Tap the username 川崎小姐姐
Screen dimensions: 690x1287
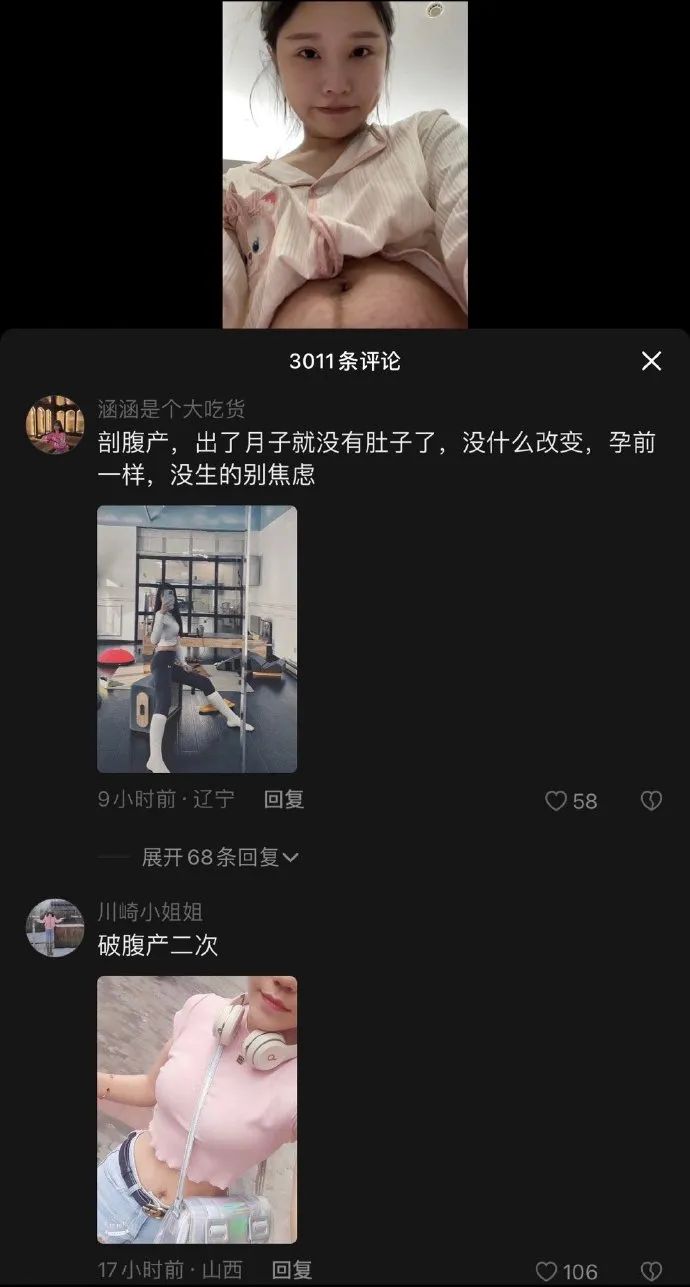pos(150,912)
